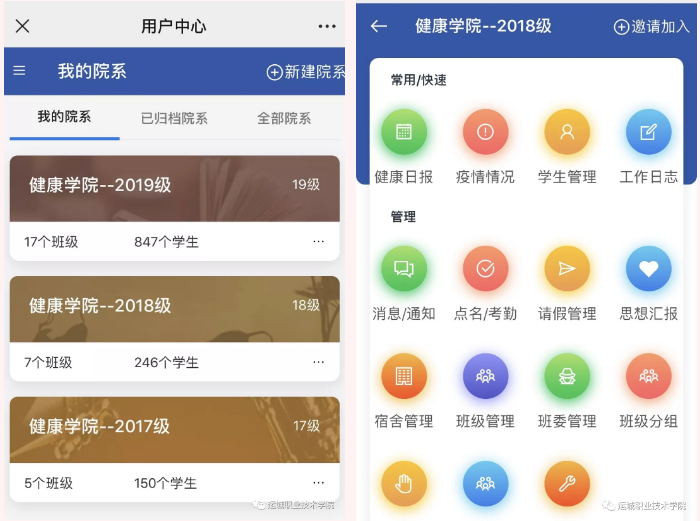Open 宿舍管理
This screenshot has width=700, height=521.
(x=404, y=377)
